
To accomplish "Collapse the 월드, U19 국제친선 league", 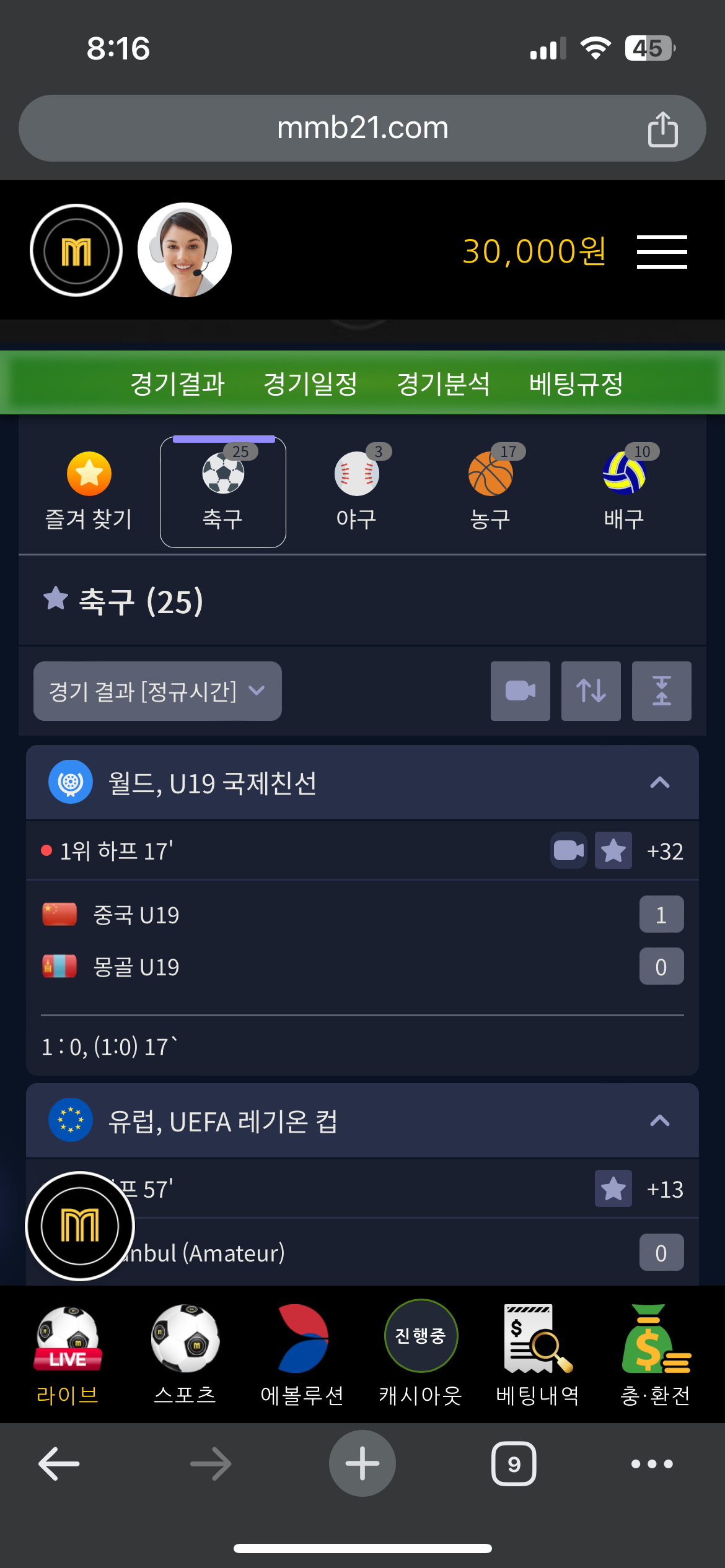I will (x=659, y=783).
